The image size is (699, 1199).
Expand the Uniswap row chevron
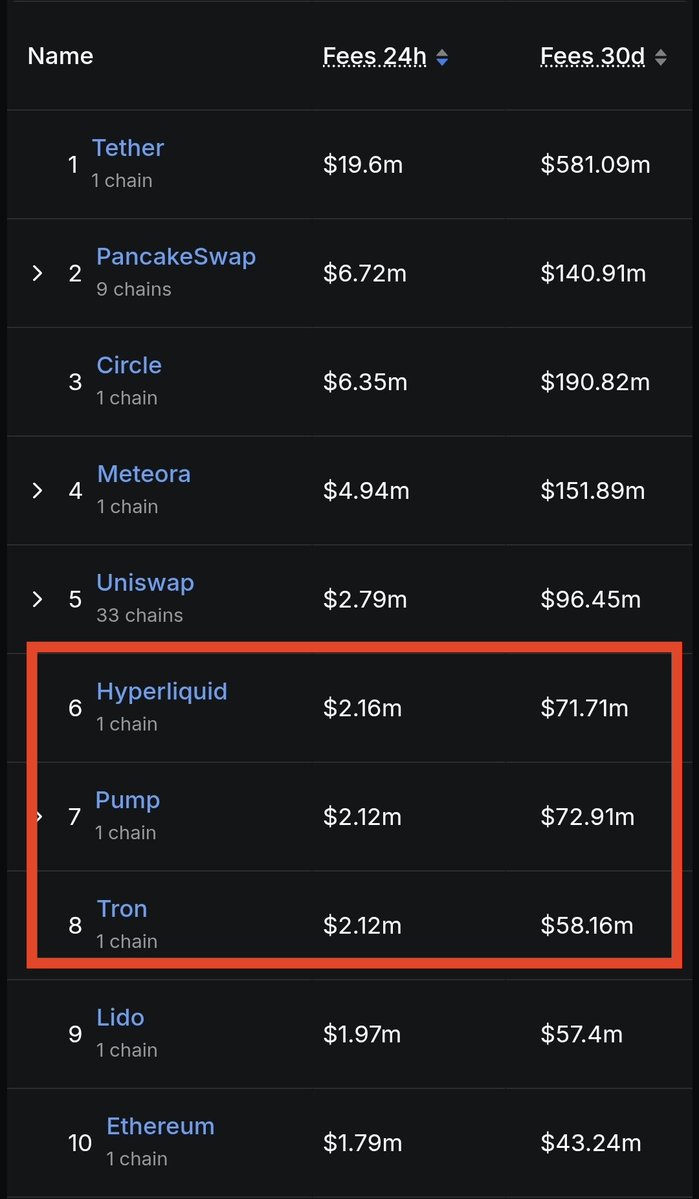click(37, 599)
